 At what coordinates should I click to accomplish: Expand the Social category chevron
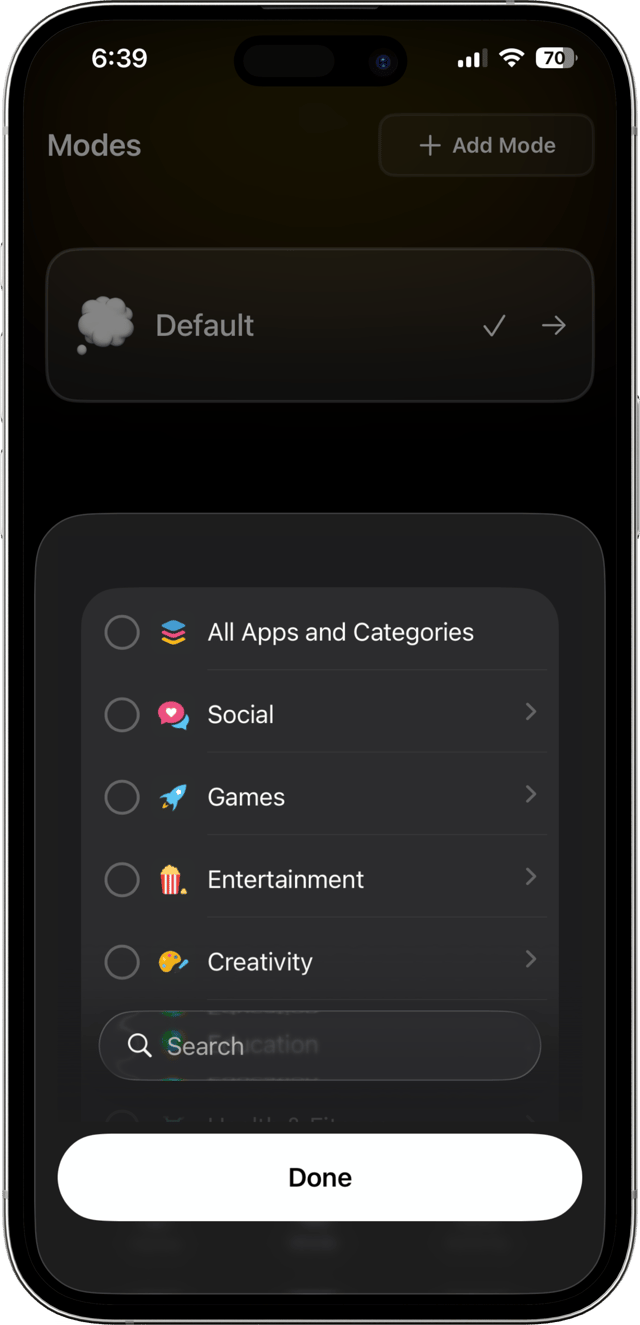[531, 712]
